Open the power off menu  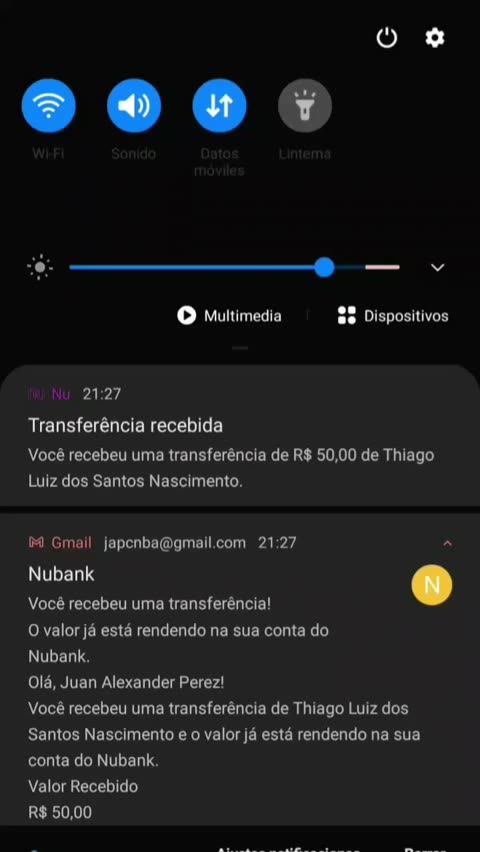point(387,38)
